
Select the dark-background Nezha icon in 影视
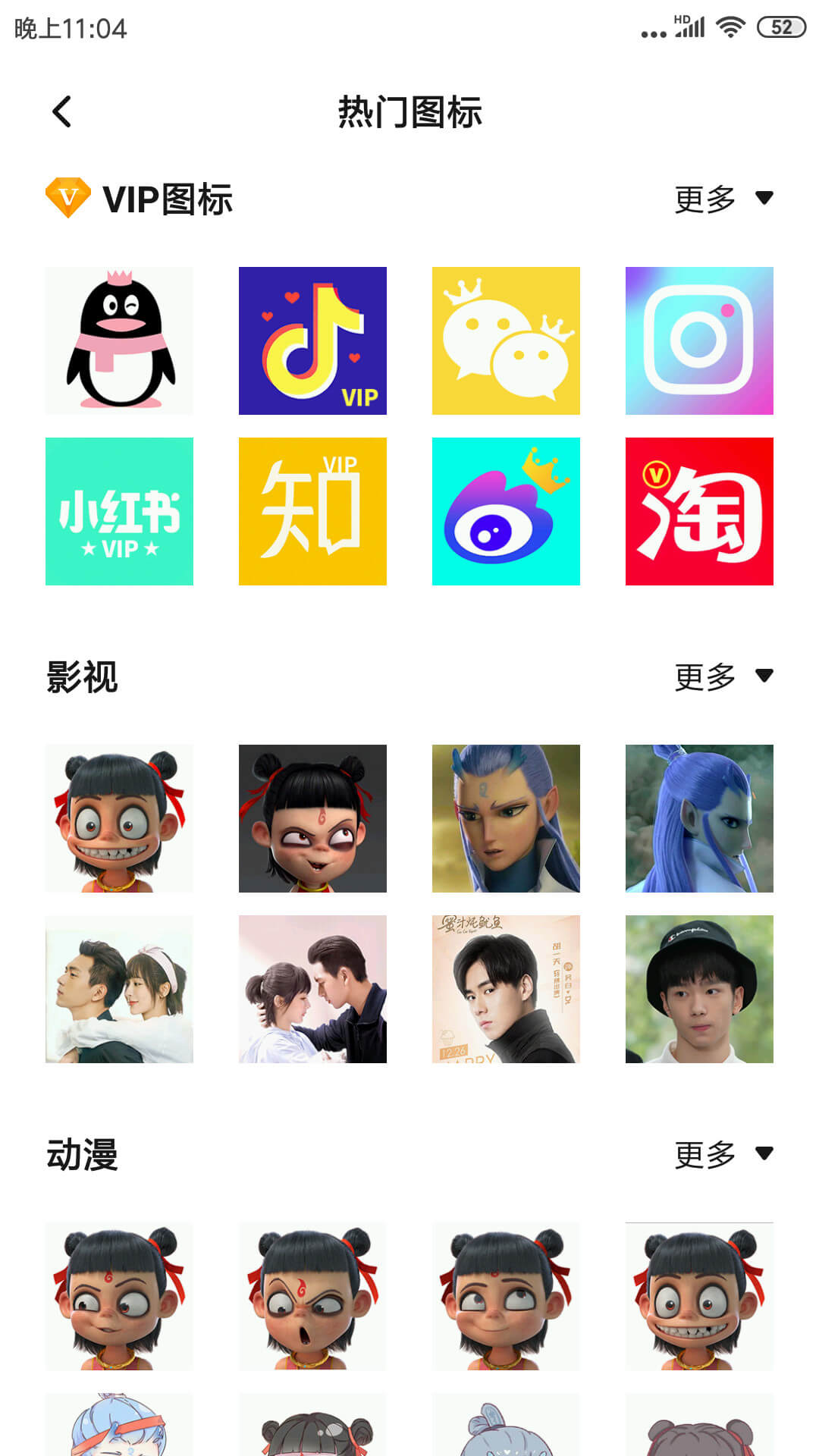click(x=312, y=818)
